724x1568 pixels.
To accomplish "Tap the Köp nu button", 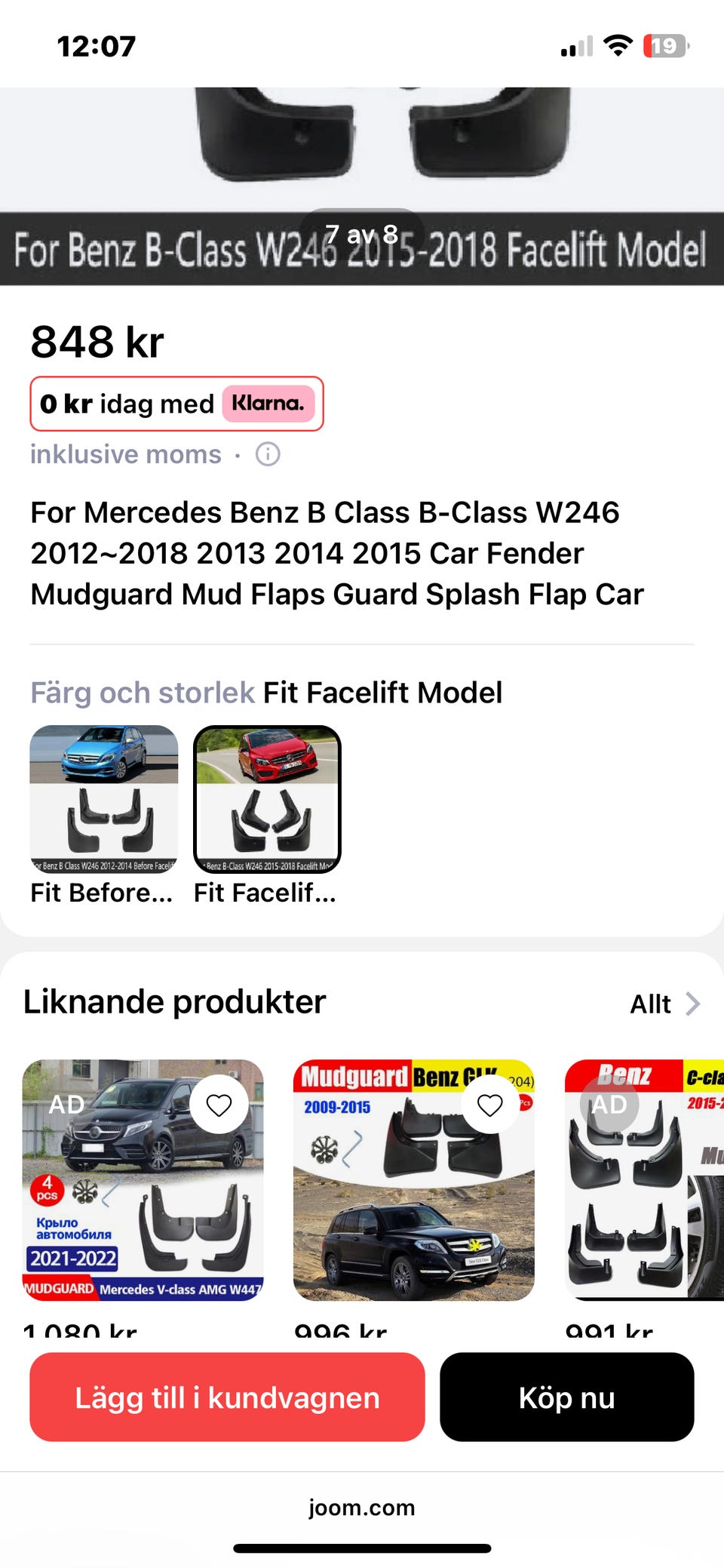I will click(x=566, y=1397).
